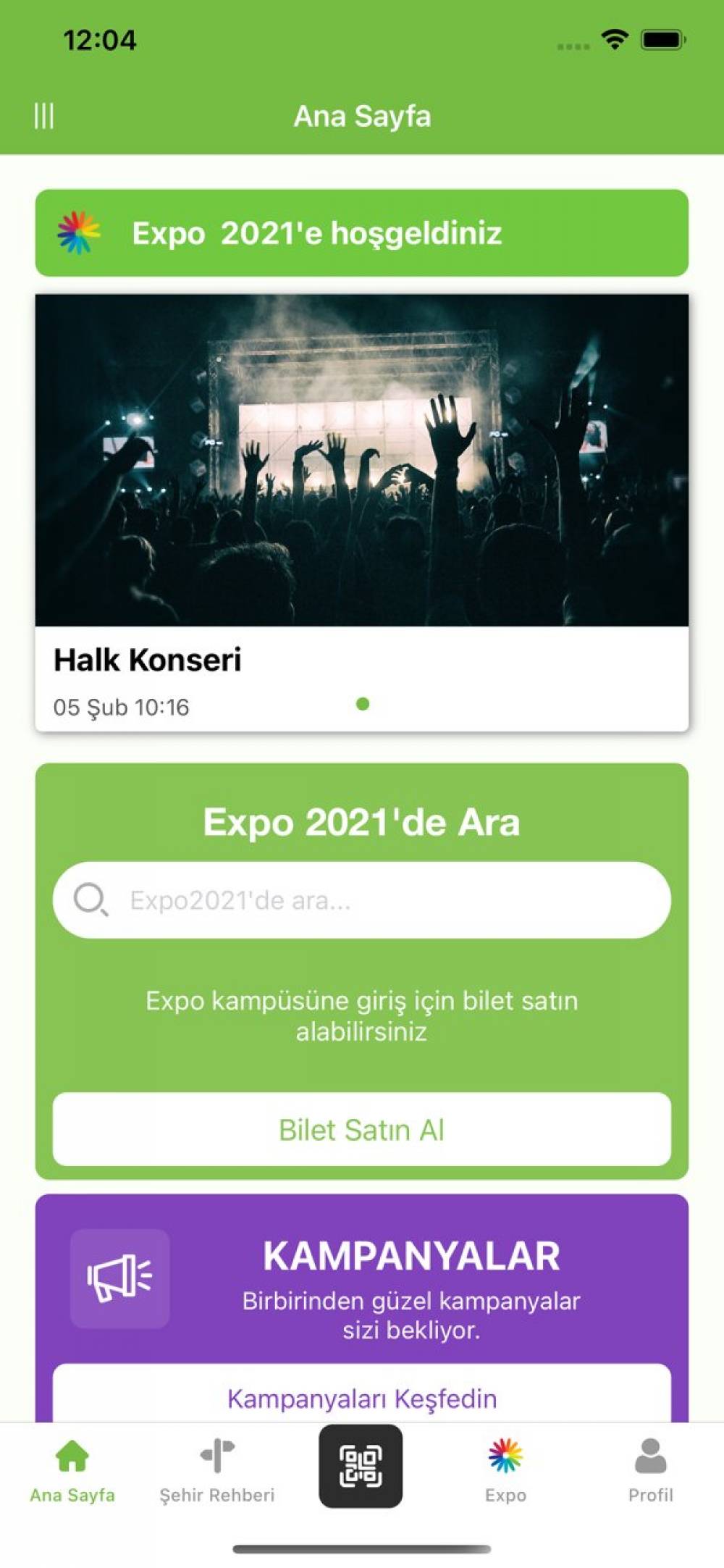Tap the Bilet Satın Al button
The height and width of the screenshot is (1568, 724).
(361, 1129)
